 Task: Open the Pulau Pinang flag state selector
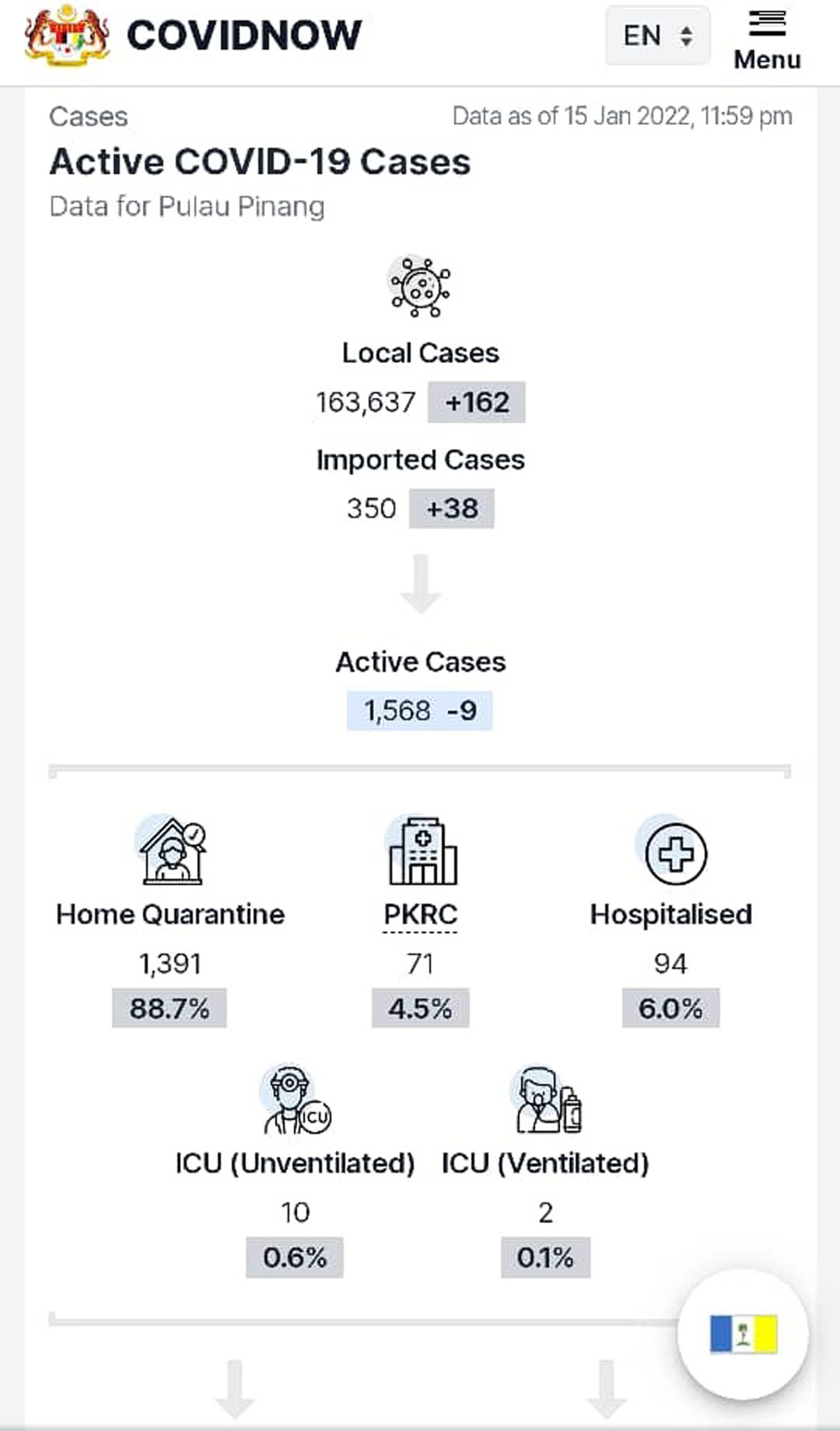click(743, 1334)
